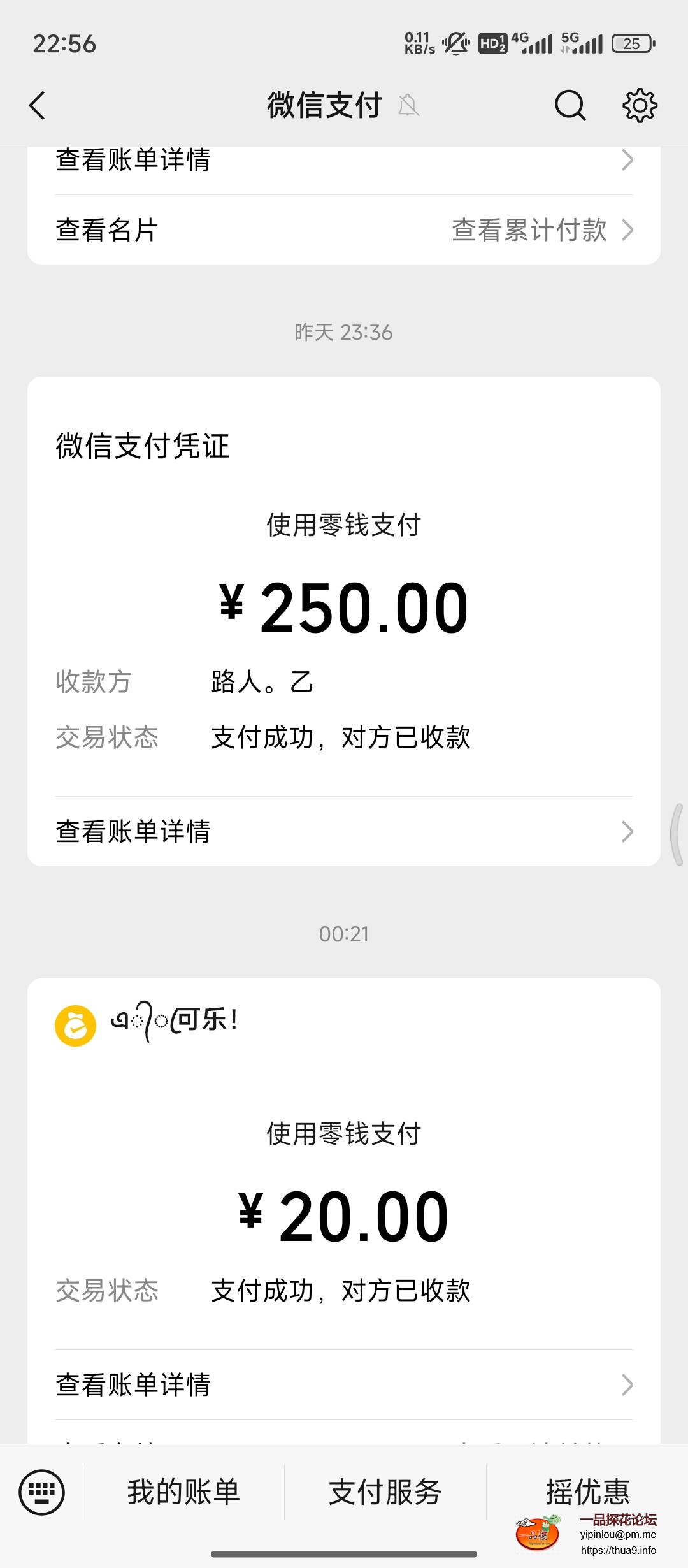Image resolution: width=688 pixels, height=1568 pixels.
Task: Open the settings gear for WeChat Pay
Action: [x=640, y=105]
